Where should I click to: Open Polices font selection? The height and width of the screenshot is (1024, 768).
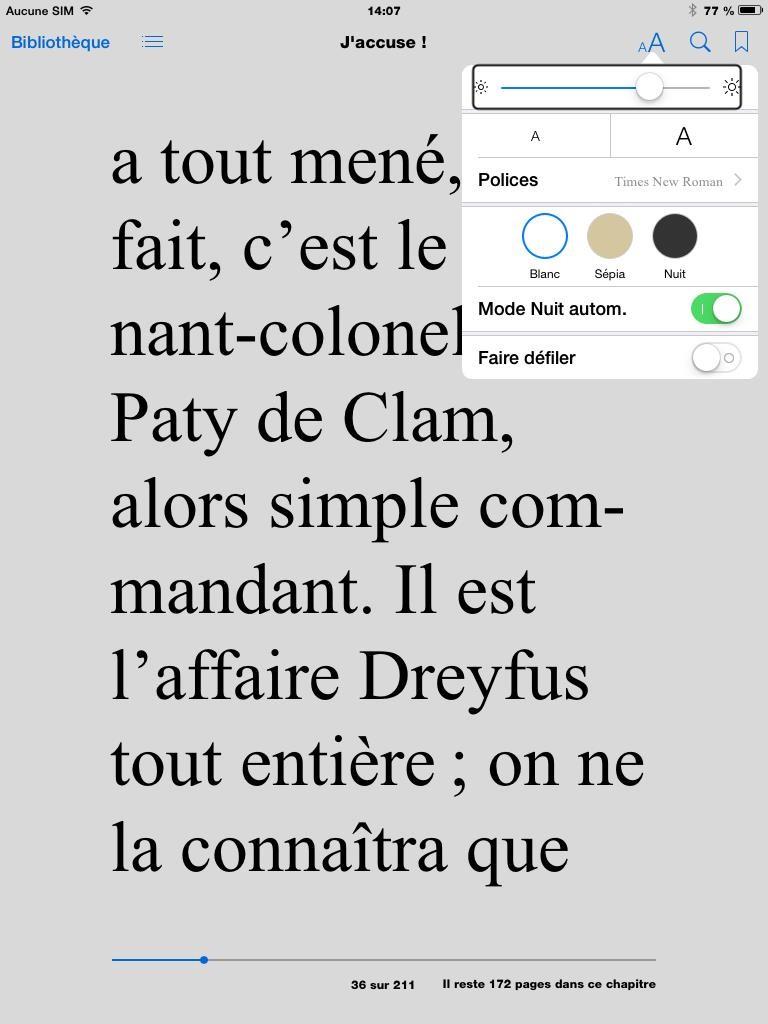click(x=610, y=180)
